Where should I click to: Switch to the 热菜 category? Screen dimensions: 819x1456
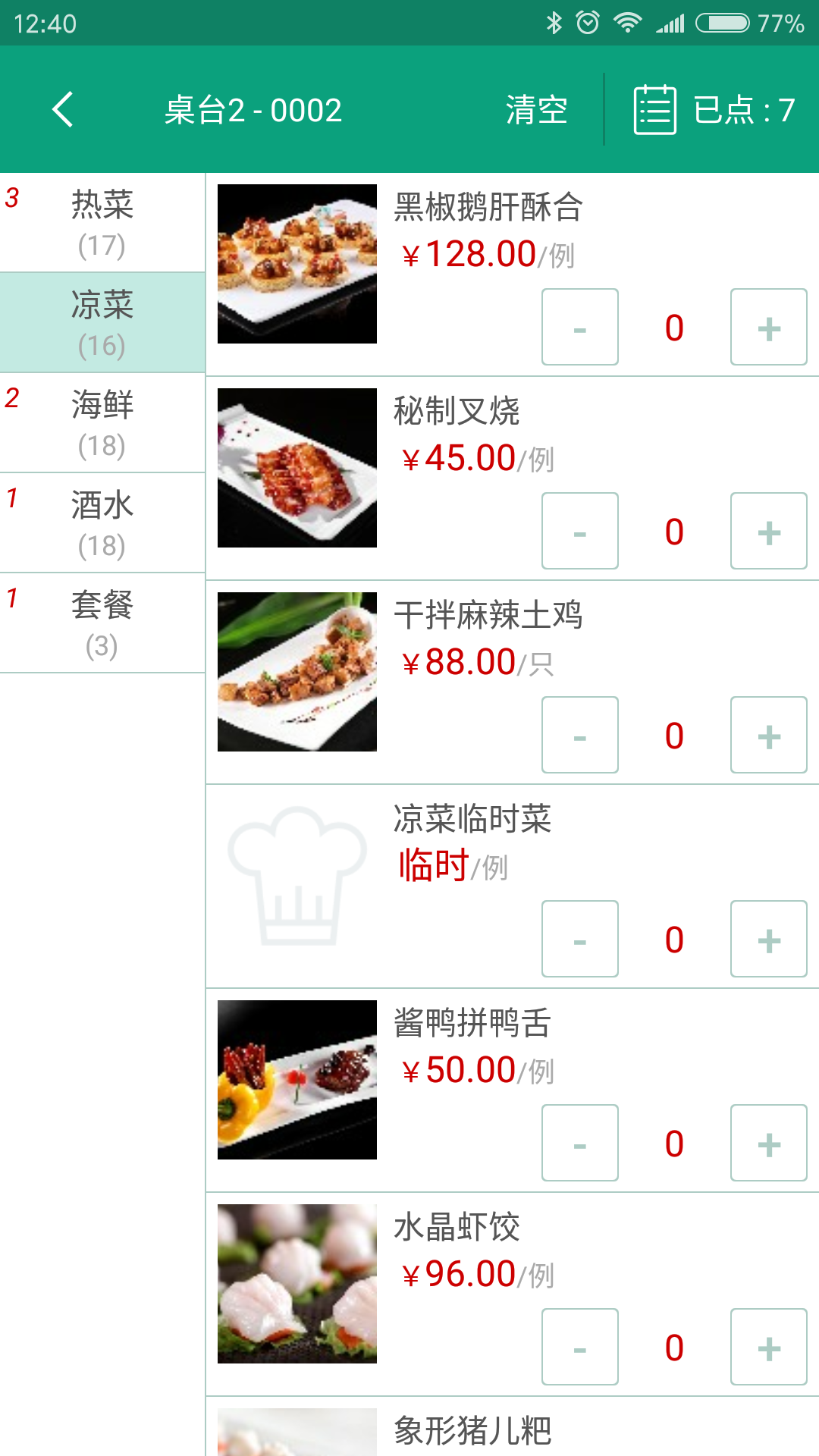coord(102,223)
